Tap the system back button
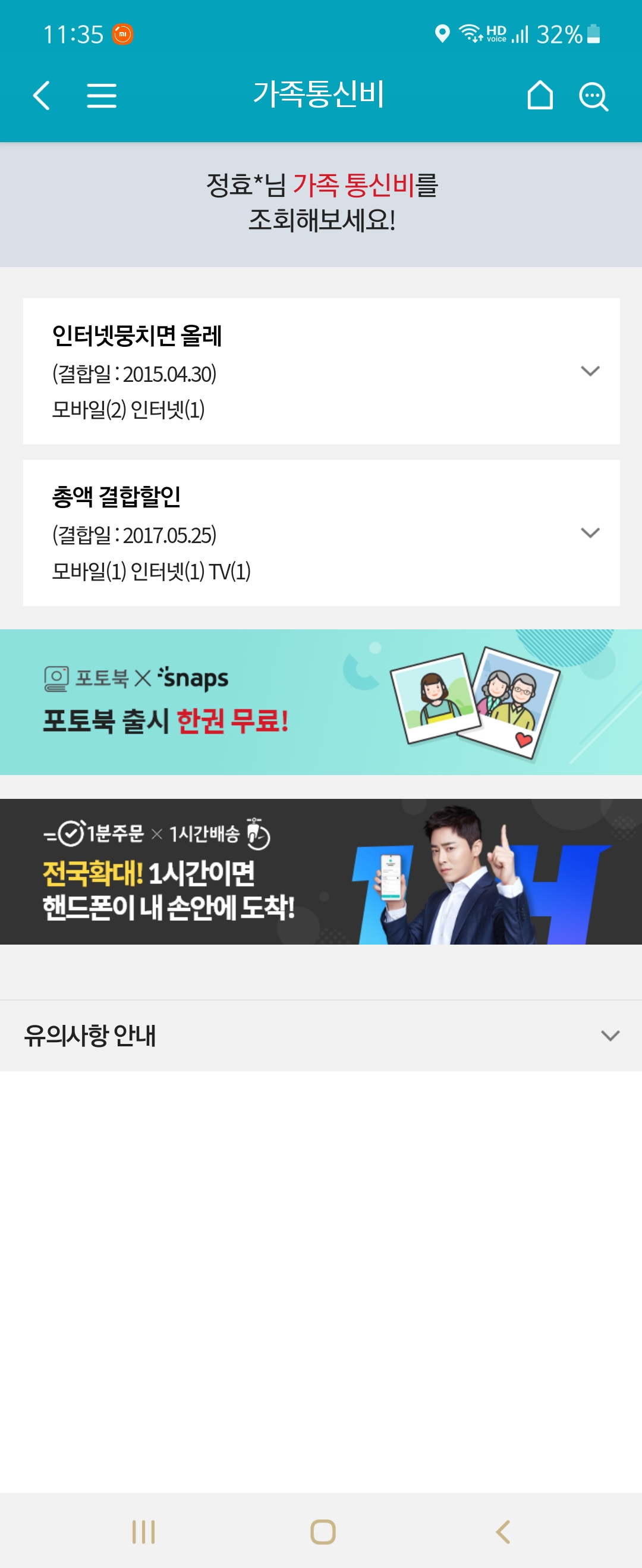The image size is (642, 1568). [x=503, y=1532]
